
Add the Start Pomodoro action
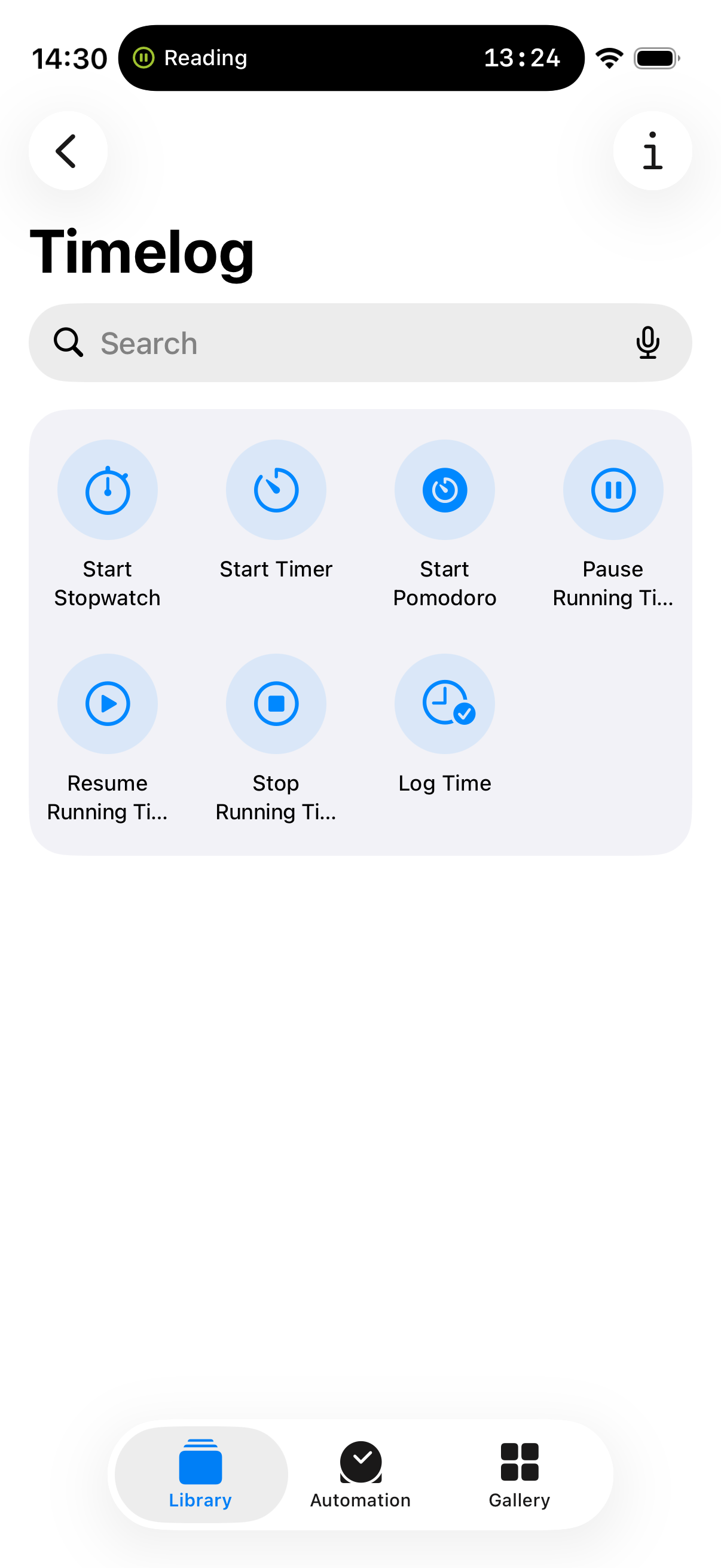pos(445,490)
